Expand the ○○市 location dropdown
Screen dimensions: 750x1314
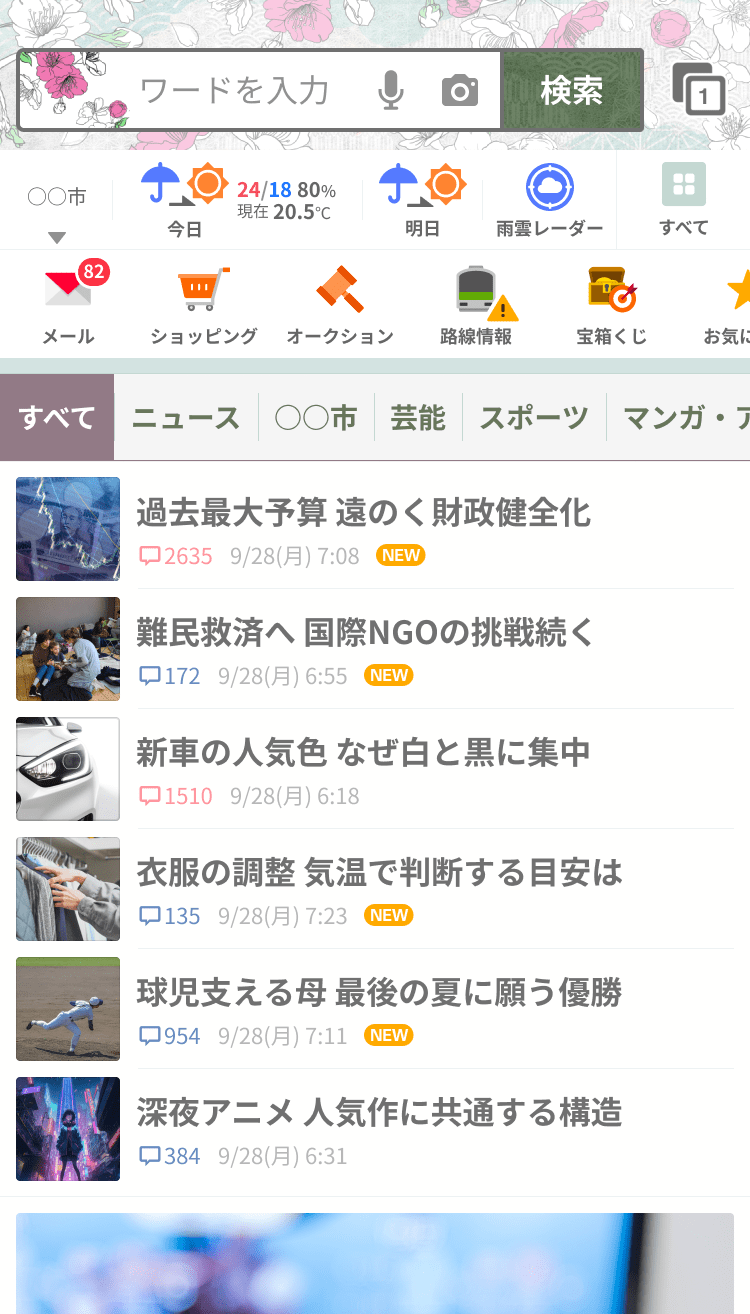click(x=57, y=210)
